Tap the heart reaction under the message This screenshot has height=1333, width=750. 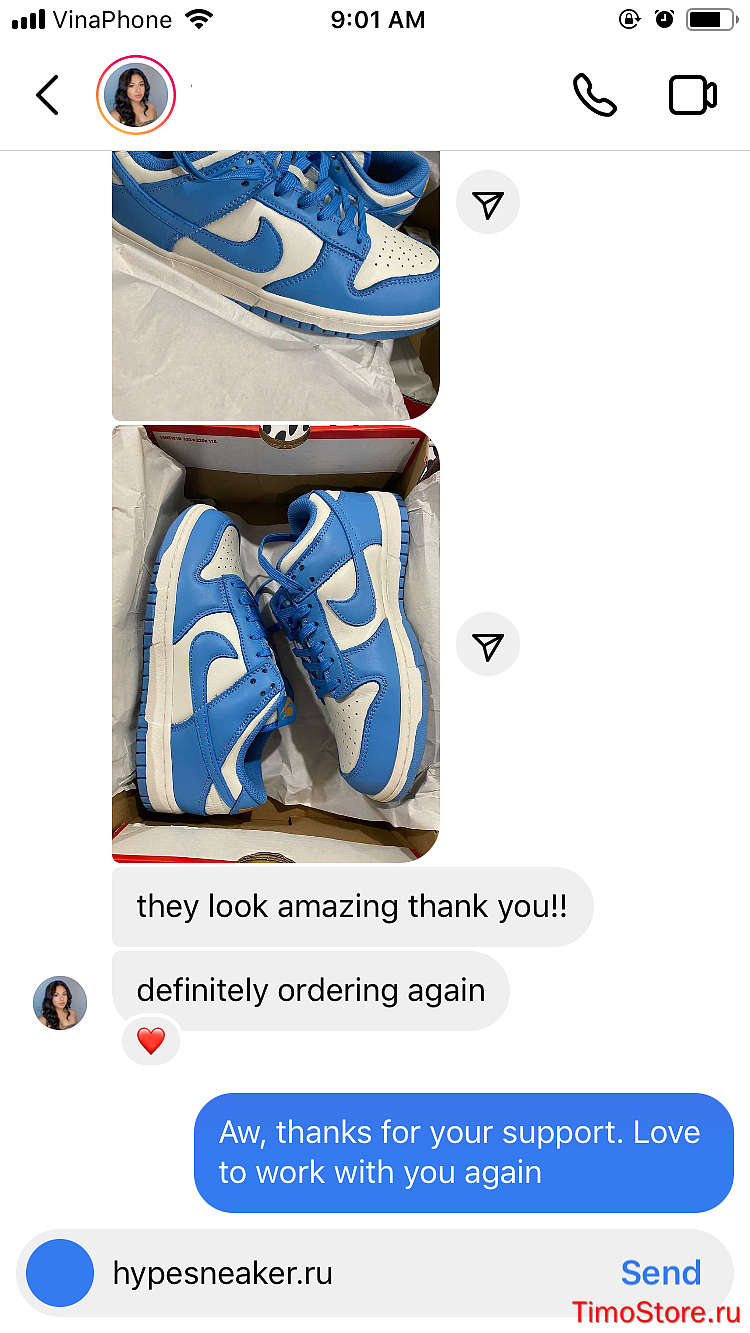pyautogui.click(x=151, y=1041)
